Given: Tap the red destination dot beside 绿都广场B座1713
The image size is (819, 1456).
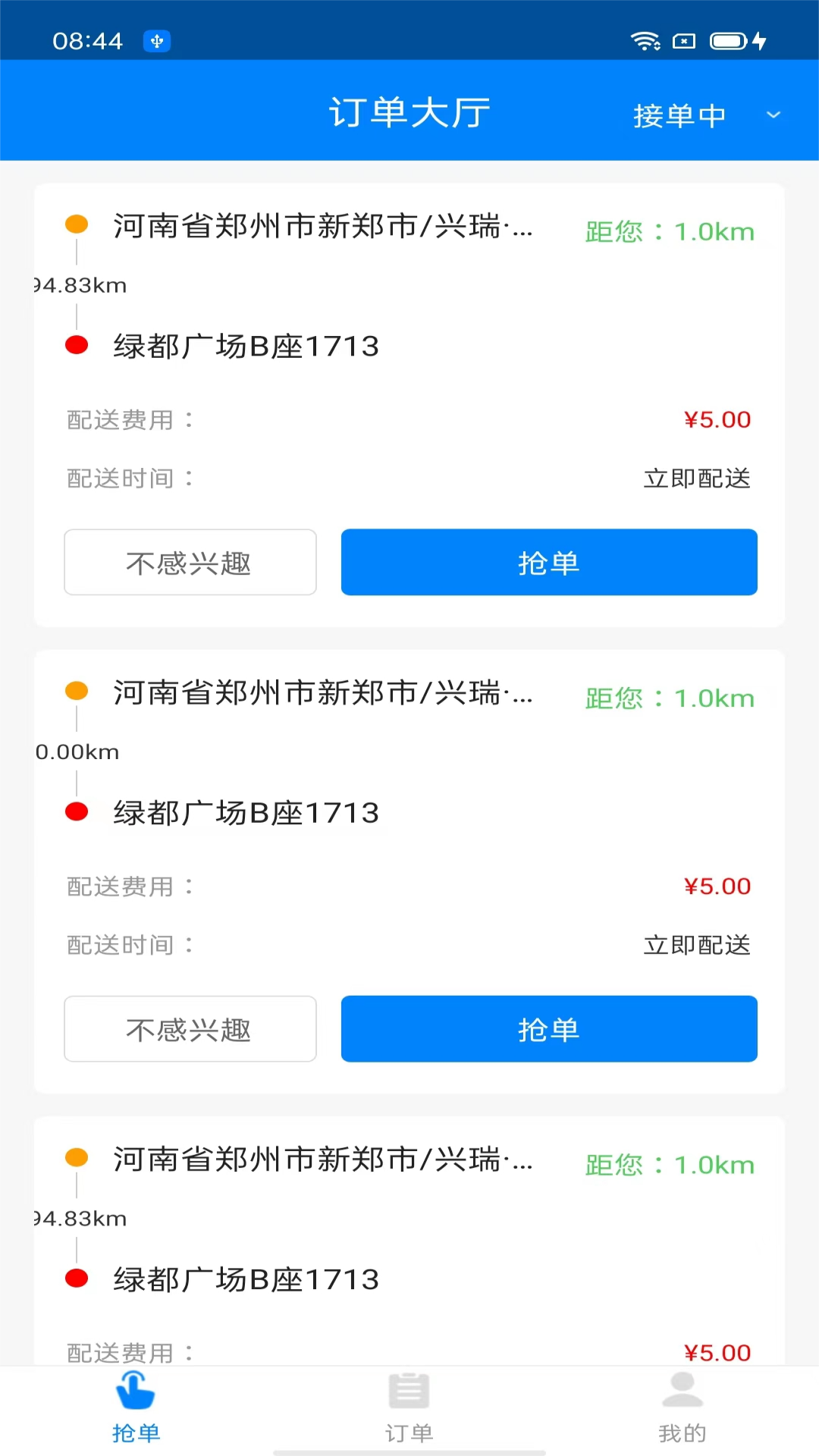Looking at the screenshot, I should (x=77, y=345).
